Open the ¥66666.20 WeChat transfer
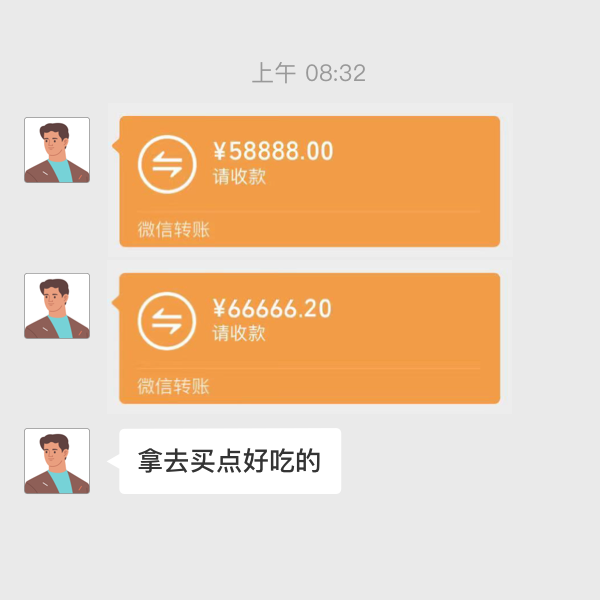Viewport: 600px width, 600px height. click(309, 337)
